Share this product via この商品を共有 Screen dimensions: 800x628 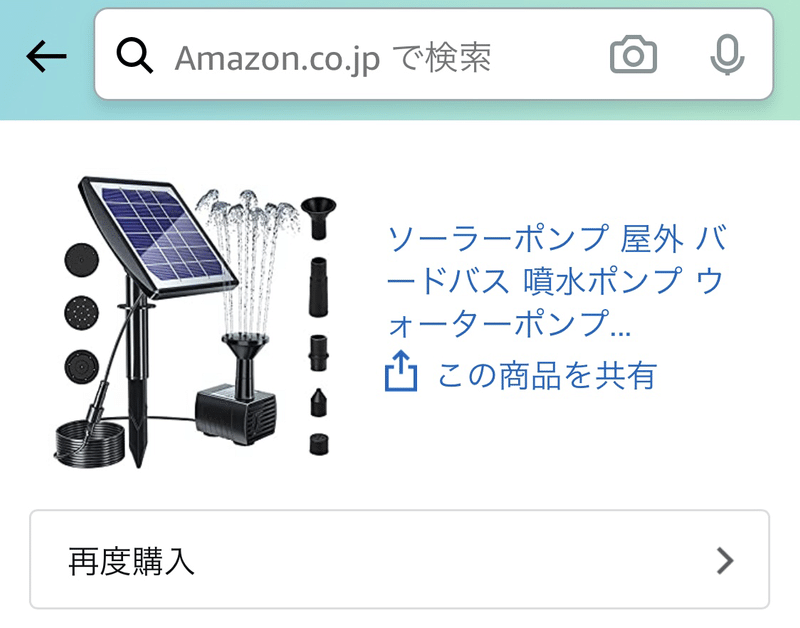coord(522,375)
